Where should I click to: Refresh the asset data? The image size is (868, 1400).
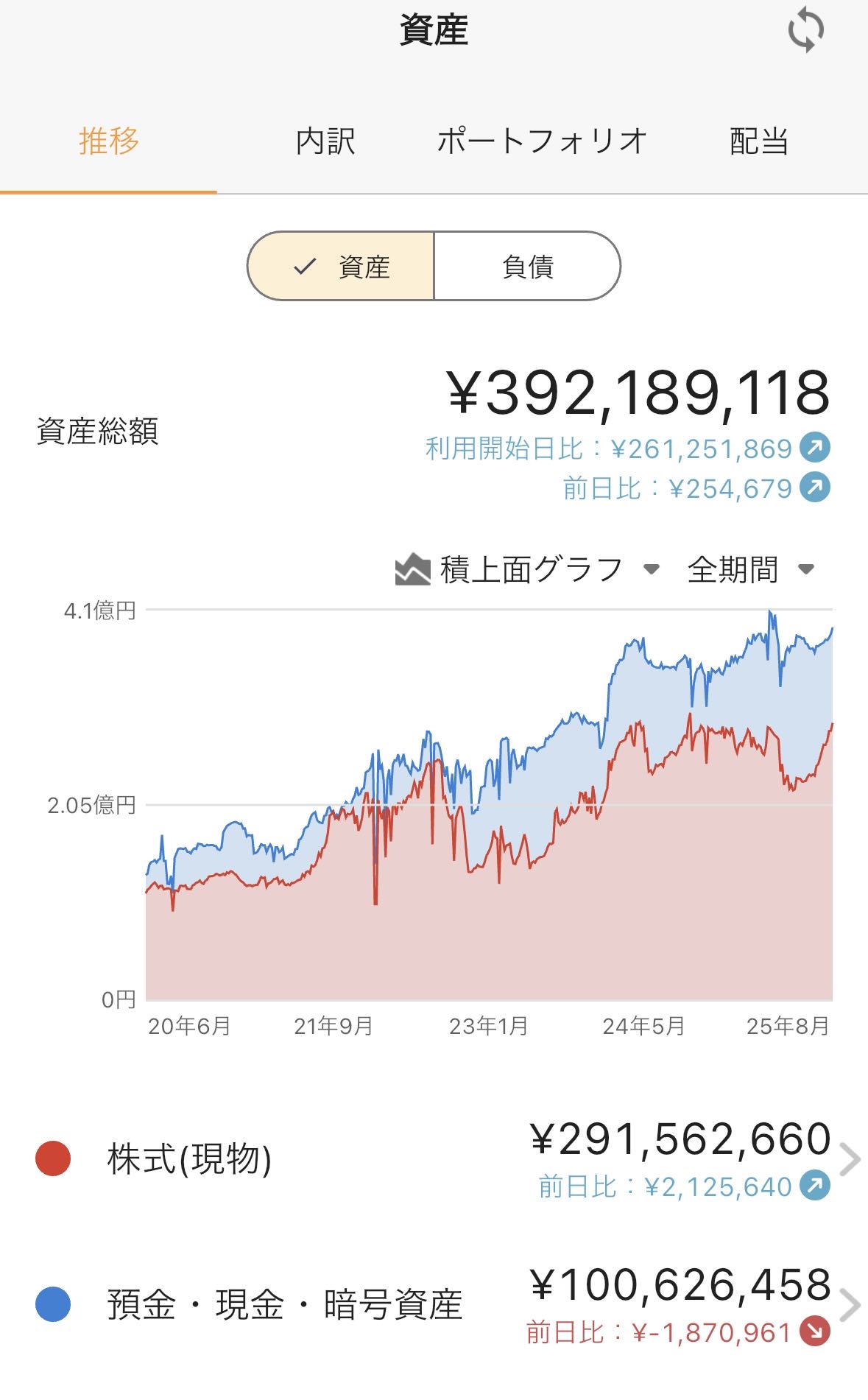click(805, 31)
